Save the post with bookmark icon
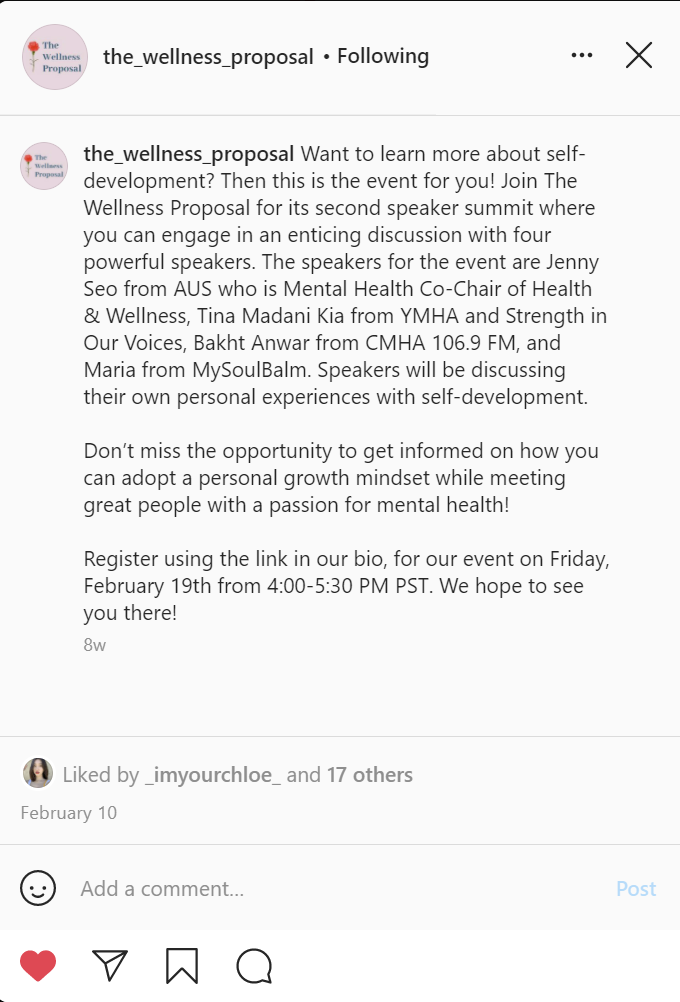This screenshot has width=680, height=1002. (x=182, y=965)
